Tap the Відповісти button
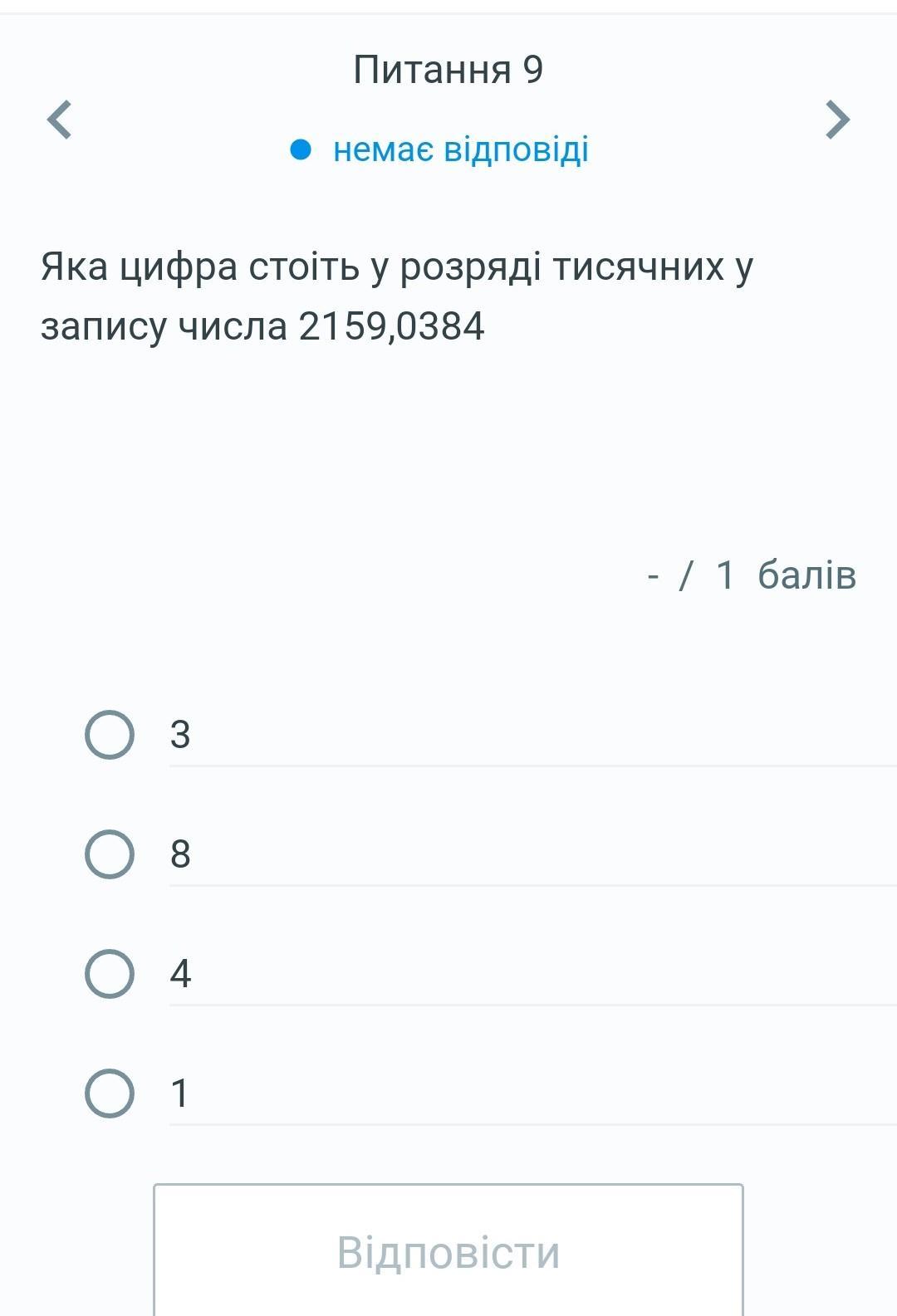 click(448, 1251)
